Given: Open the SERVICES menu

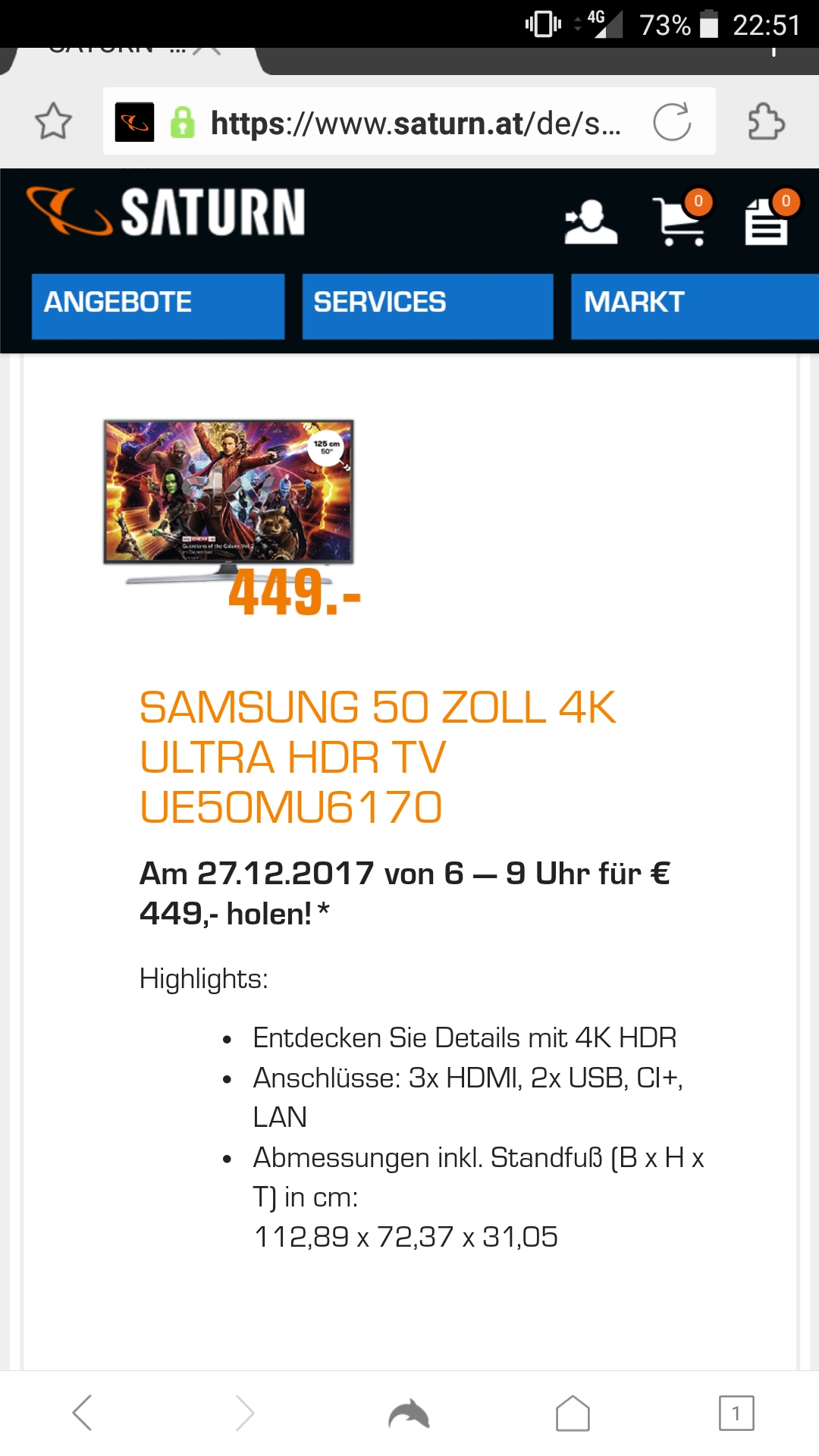Looking at the screenshot, I should [428, 306].
